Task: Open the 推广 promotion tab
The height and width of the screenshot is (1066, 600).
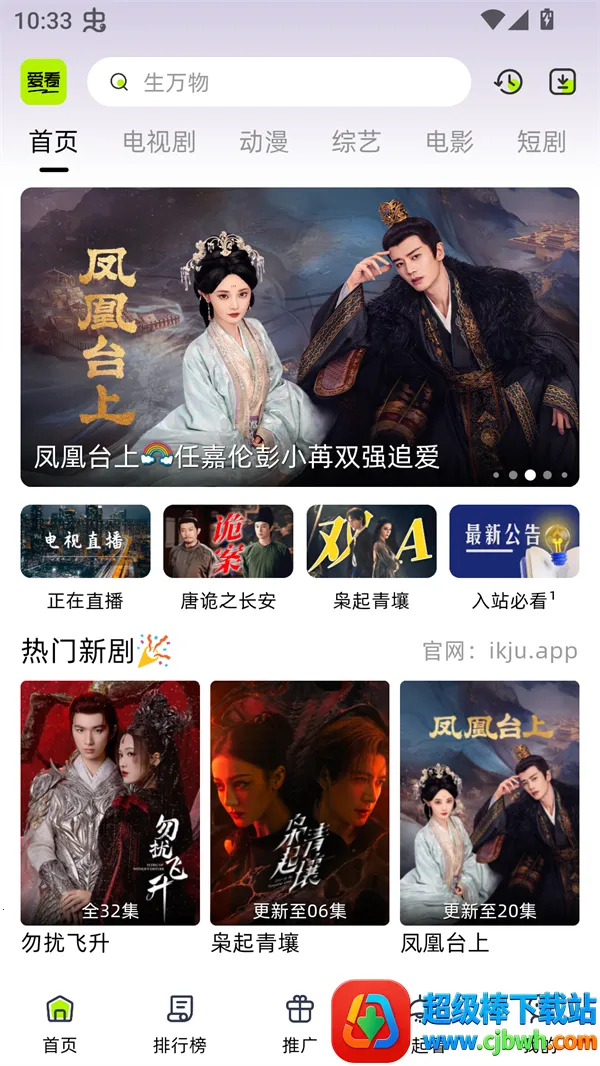Action: (299, 1023)
